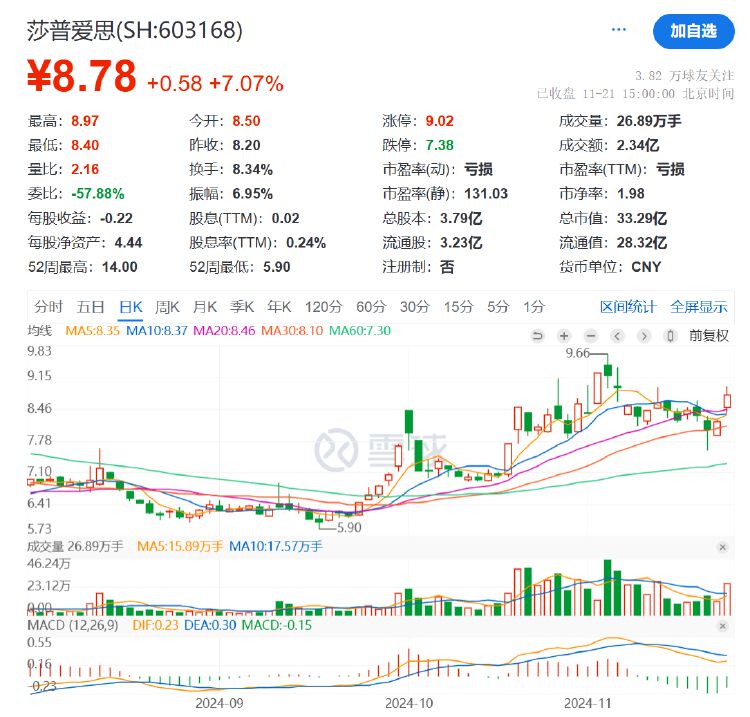
Task: Switch to the 年K chart tab
Action: pyautogui.click(x=280, y=307)
